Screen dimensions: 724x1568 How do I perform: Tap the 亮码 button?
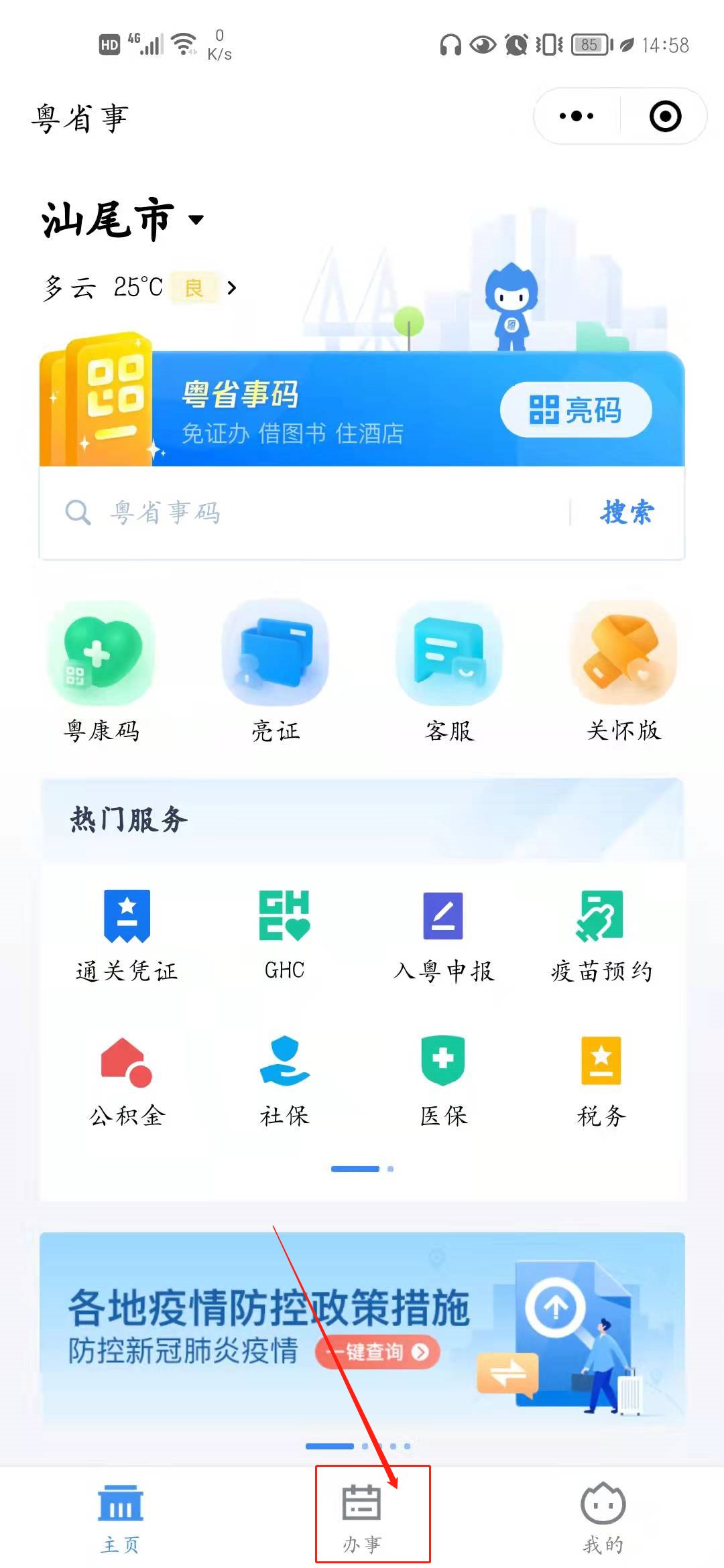(576, 410)
